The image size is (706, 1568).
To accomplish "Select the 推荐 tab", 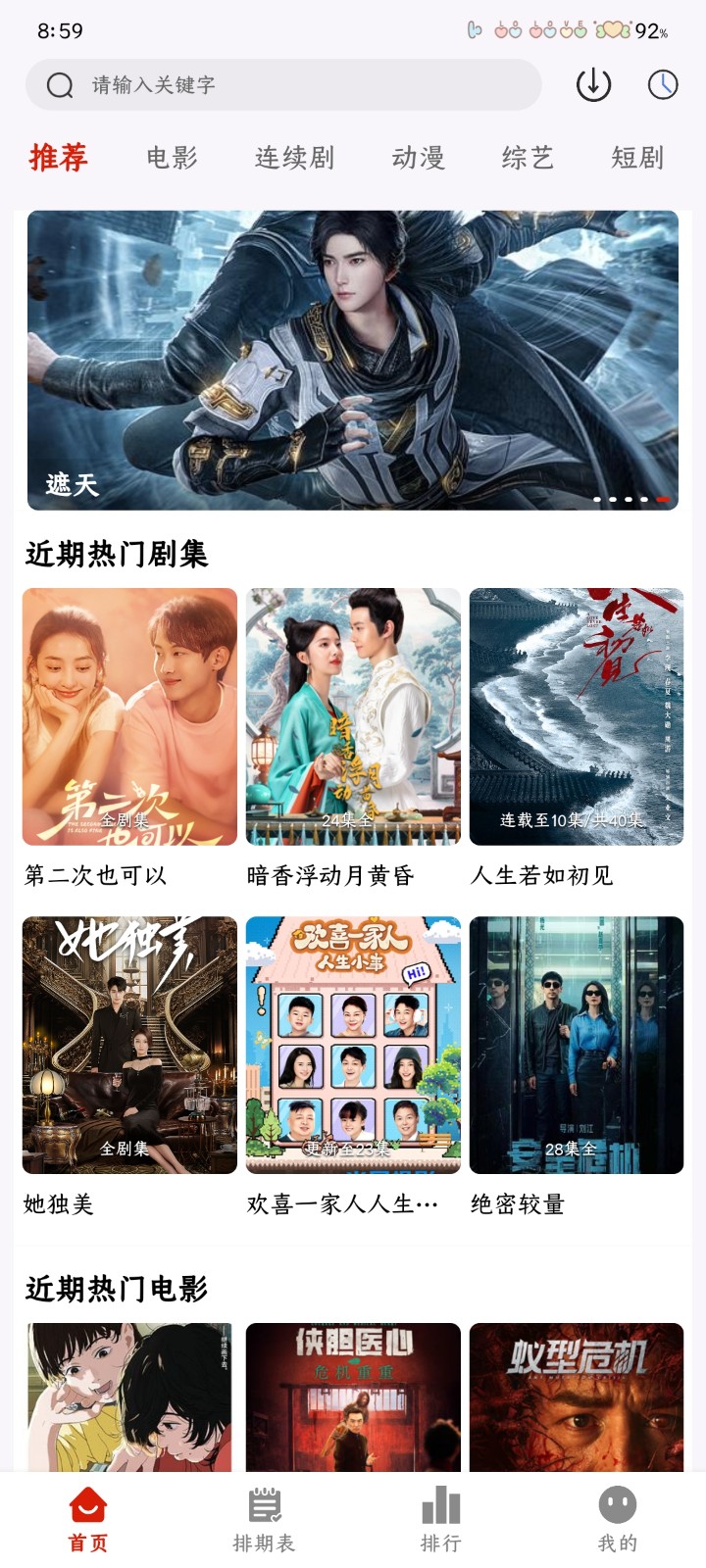I will point(59,158).
